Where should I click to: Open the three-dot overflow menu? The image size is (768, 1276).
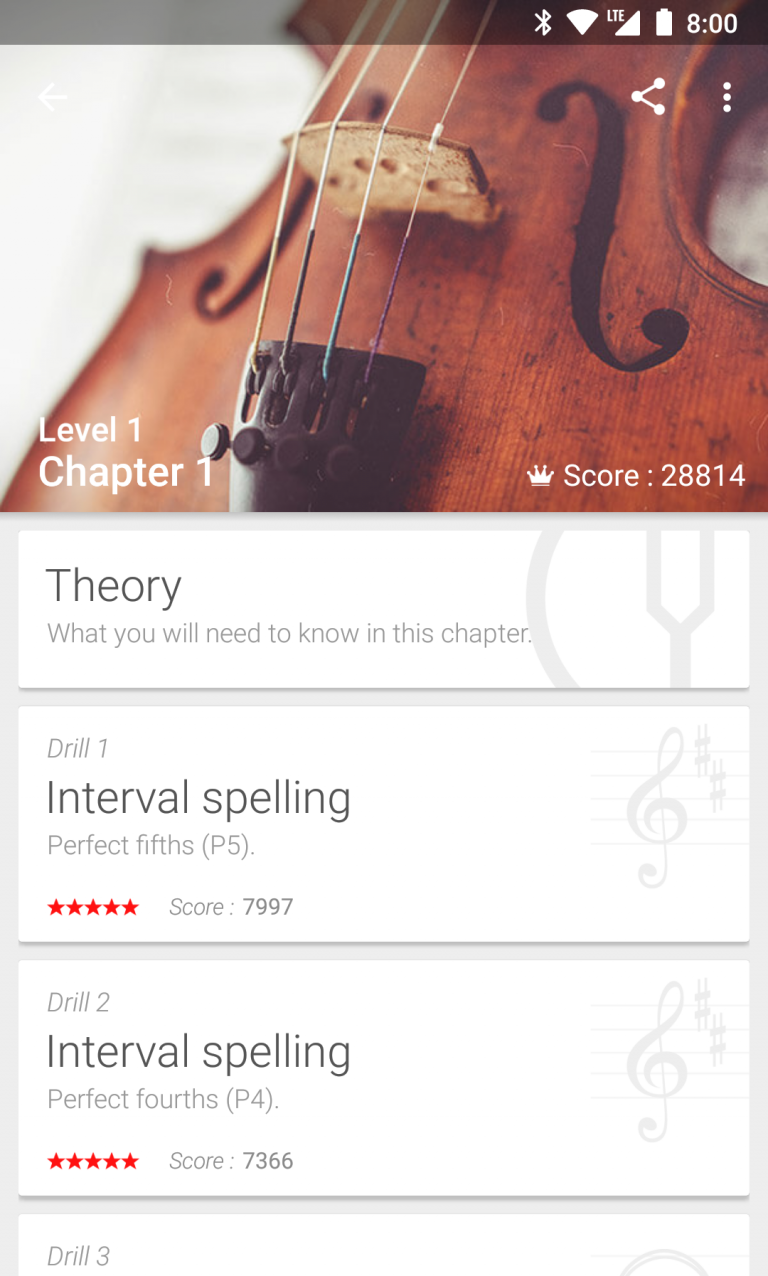point(726,97)
